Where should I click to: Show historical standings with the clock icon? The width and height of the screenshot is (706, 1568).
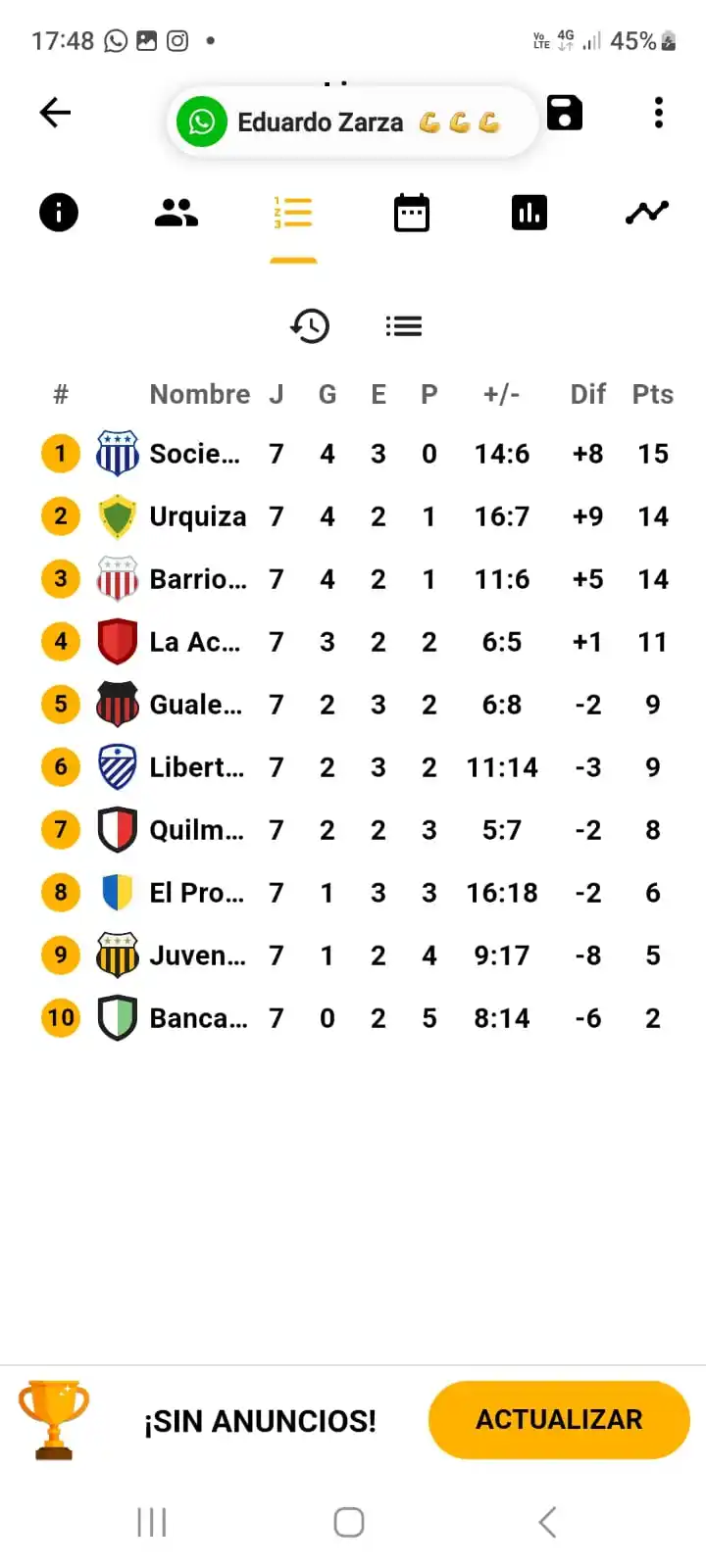(311, 325)
